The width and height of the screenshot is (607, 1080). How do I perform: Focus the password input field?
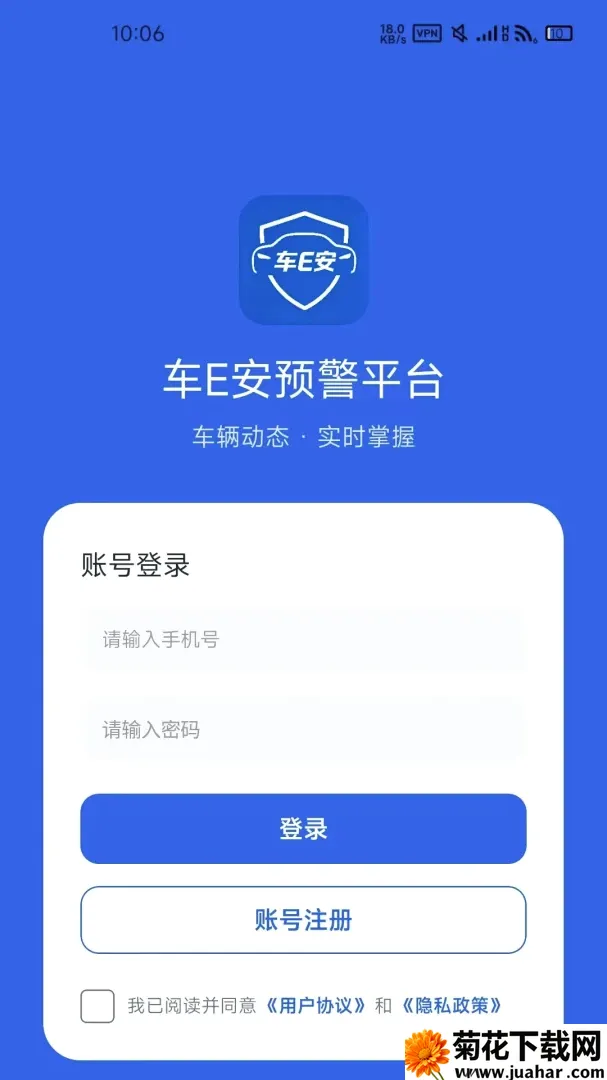(x=303, y=729)
